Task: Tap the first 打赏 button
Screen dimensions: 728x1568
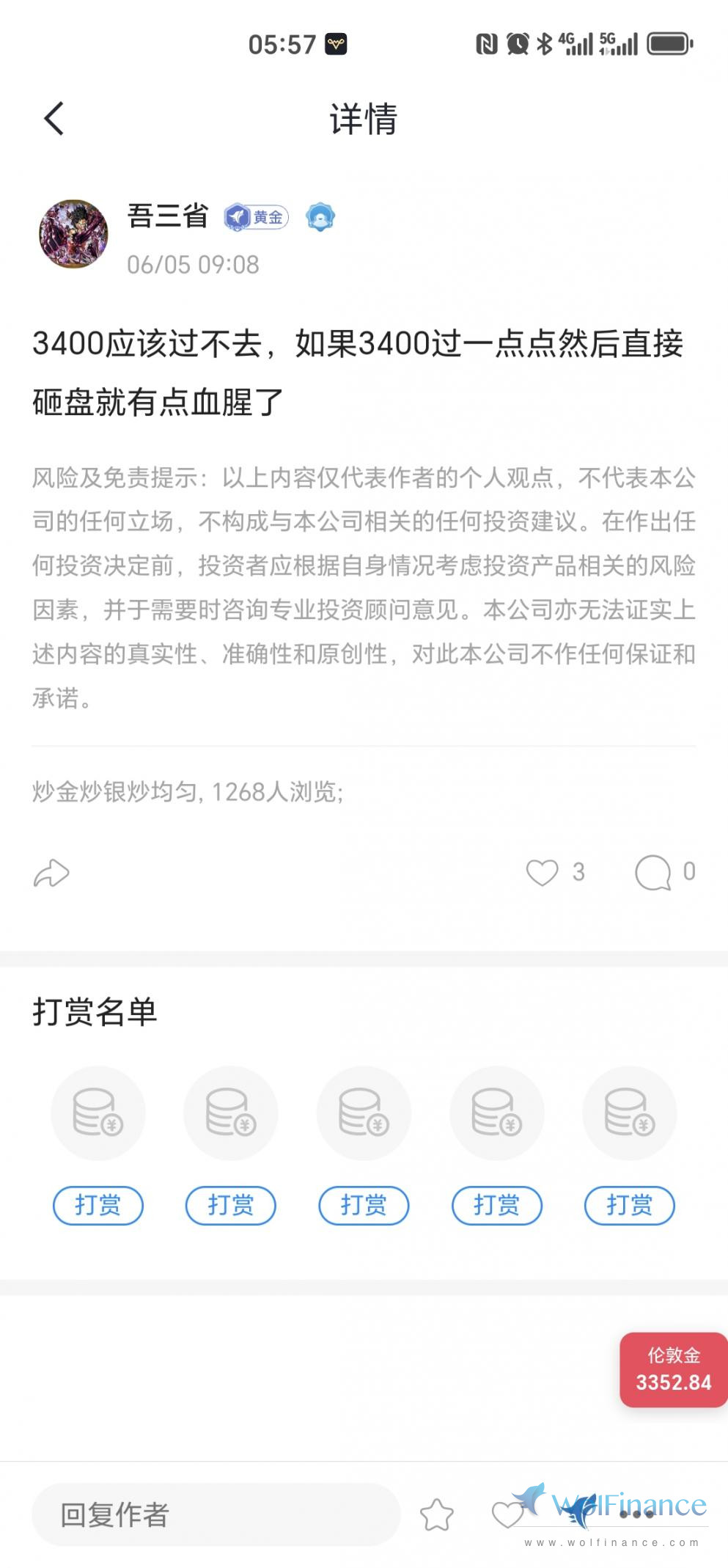Action: click(98, 1205)
